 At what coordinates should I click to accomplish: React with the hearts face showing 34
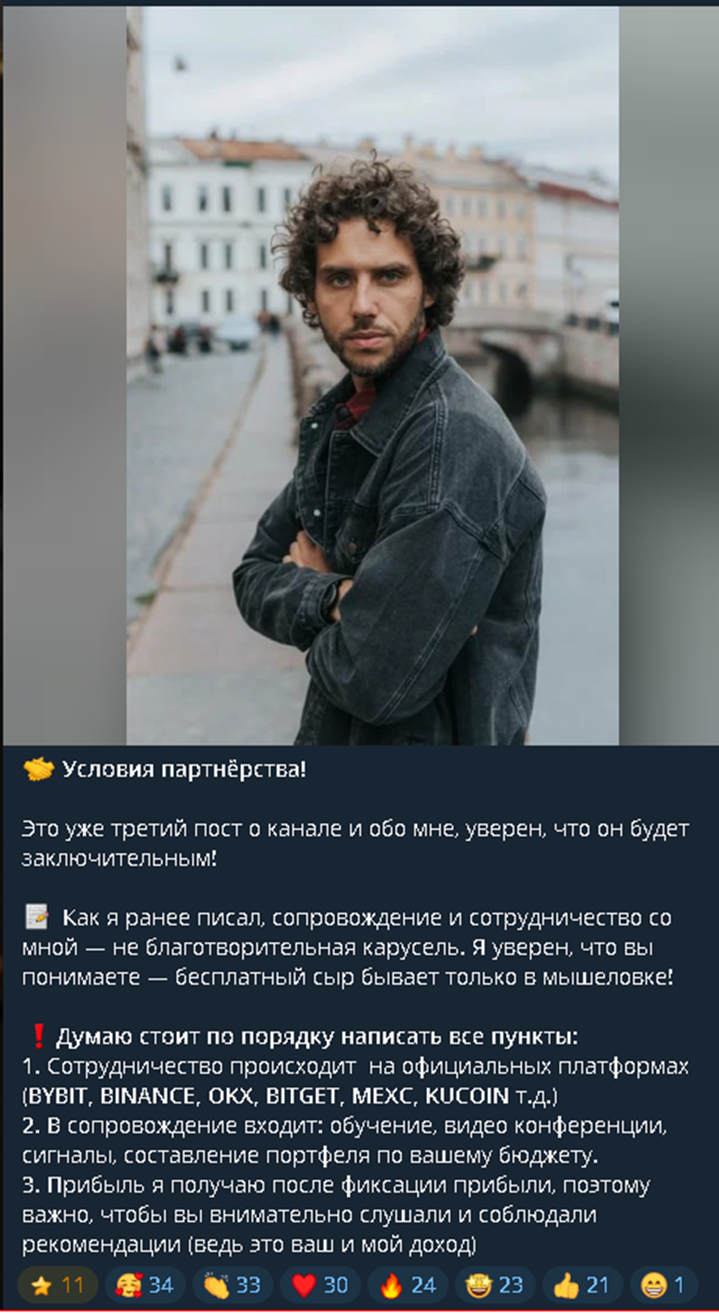(146, 1285)
